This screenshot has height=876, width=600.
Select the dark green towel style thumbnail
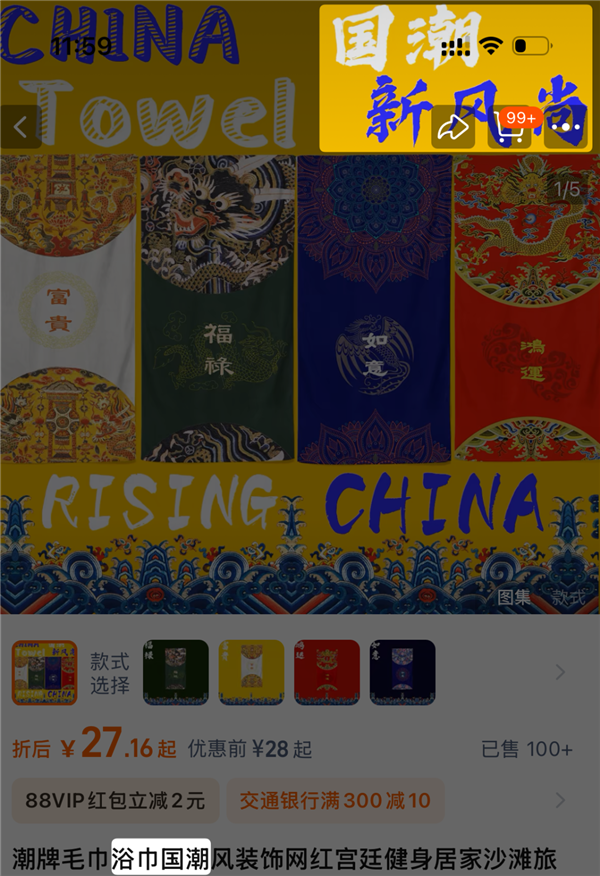(x=176, y=672)
